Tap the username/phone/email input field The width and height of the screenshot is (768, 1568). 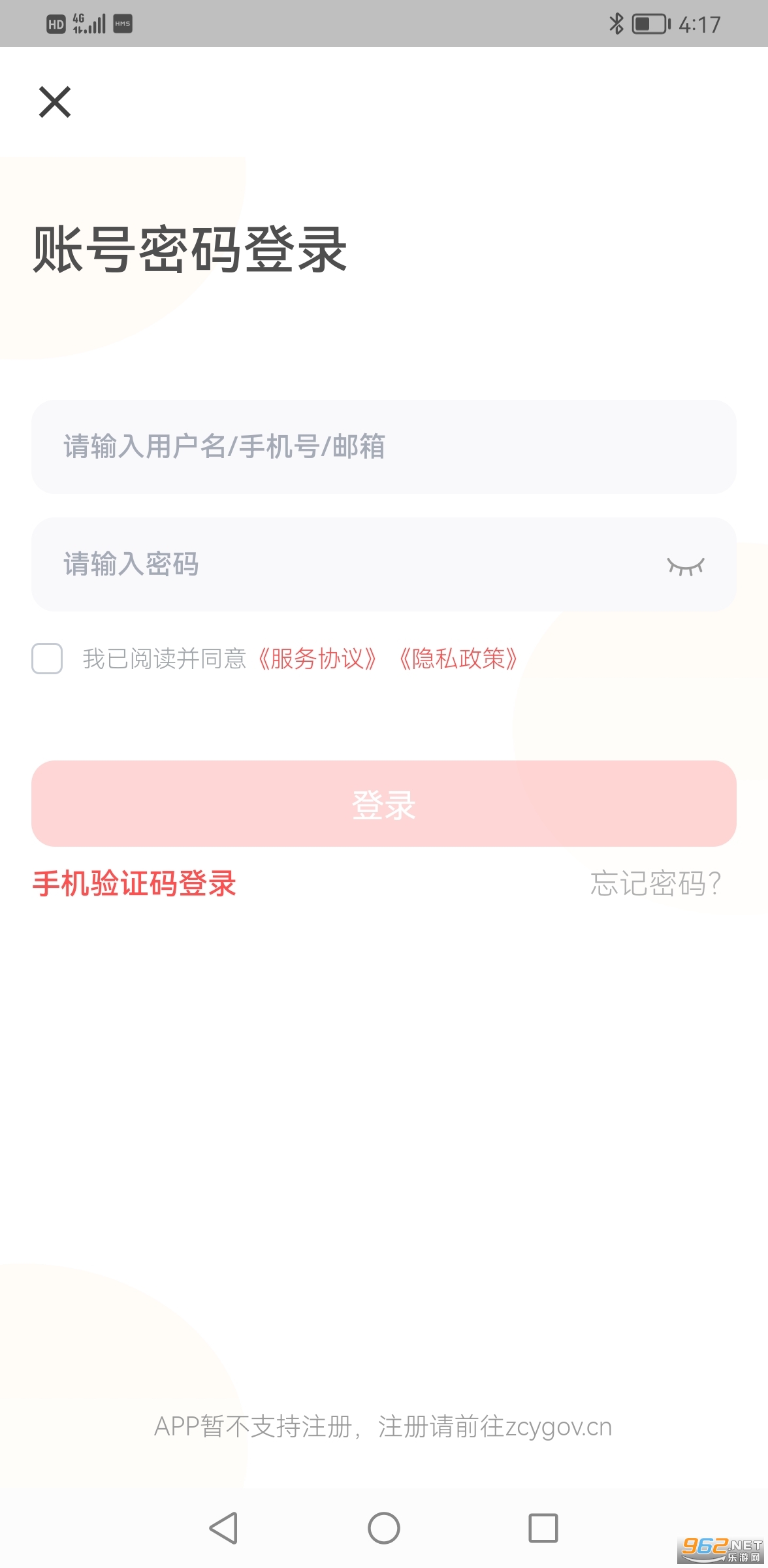tap(384, 447)
